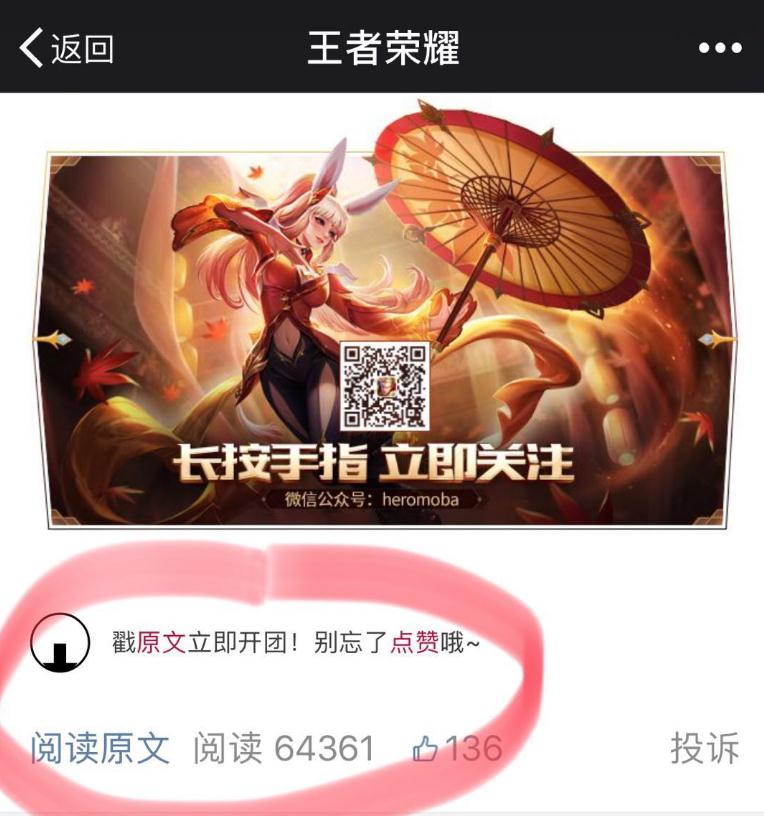Open the 阅读原文 link

click(x=99, y=748)
